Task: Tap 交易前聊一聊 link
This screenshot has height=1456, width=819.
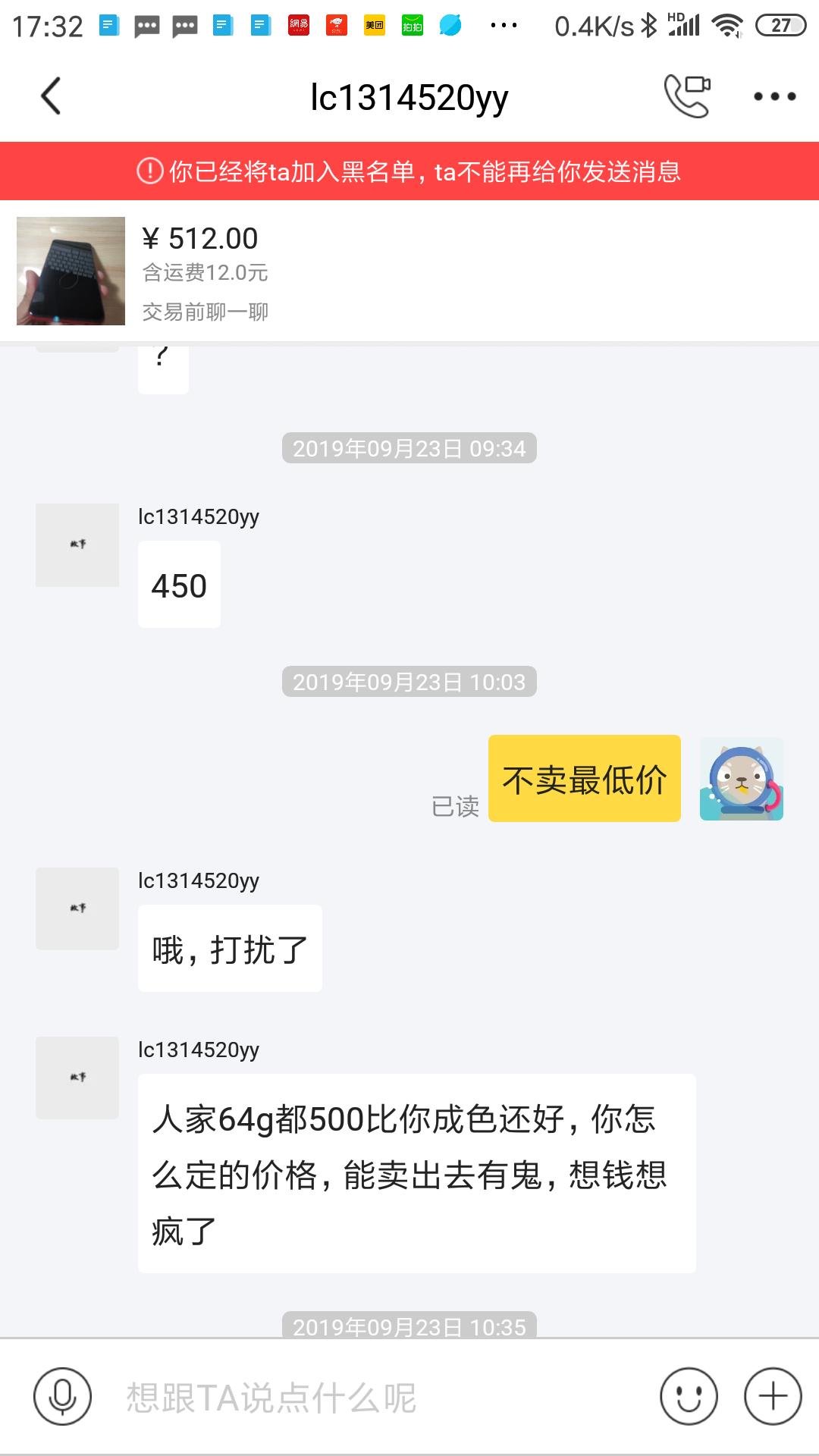Action: 206,309
